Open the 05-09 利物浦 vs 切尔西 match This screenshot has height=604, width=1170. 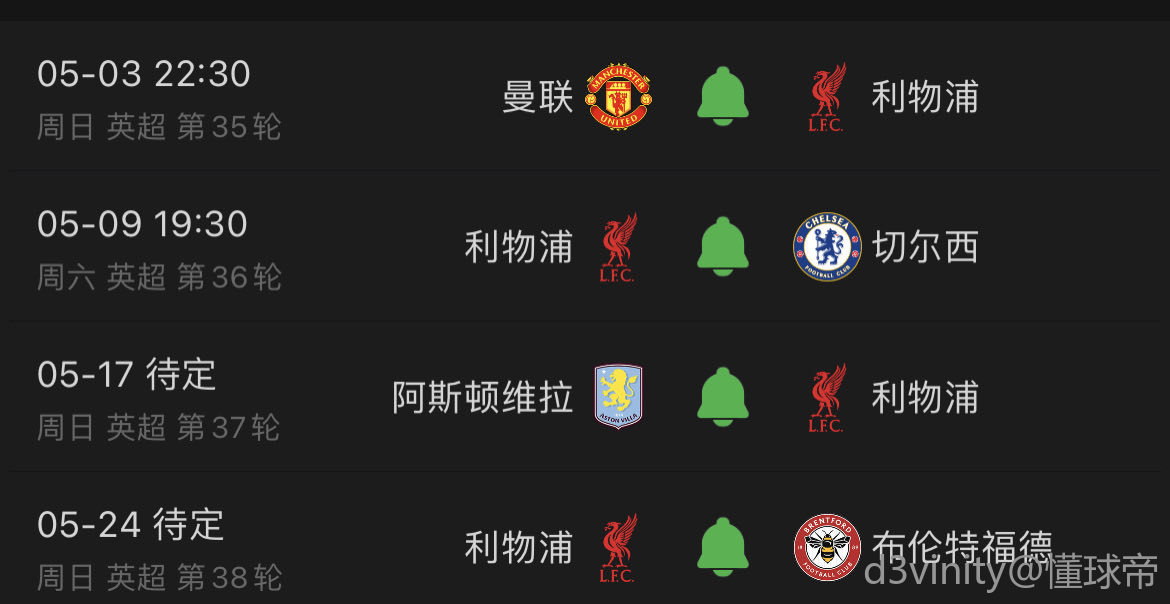[300, 248]
